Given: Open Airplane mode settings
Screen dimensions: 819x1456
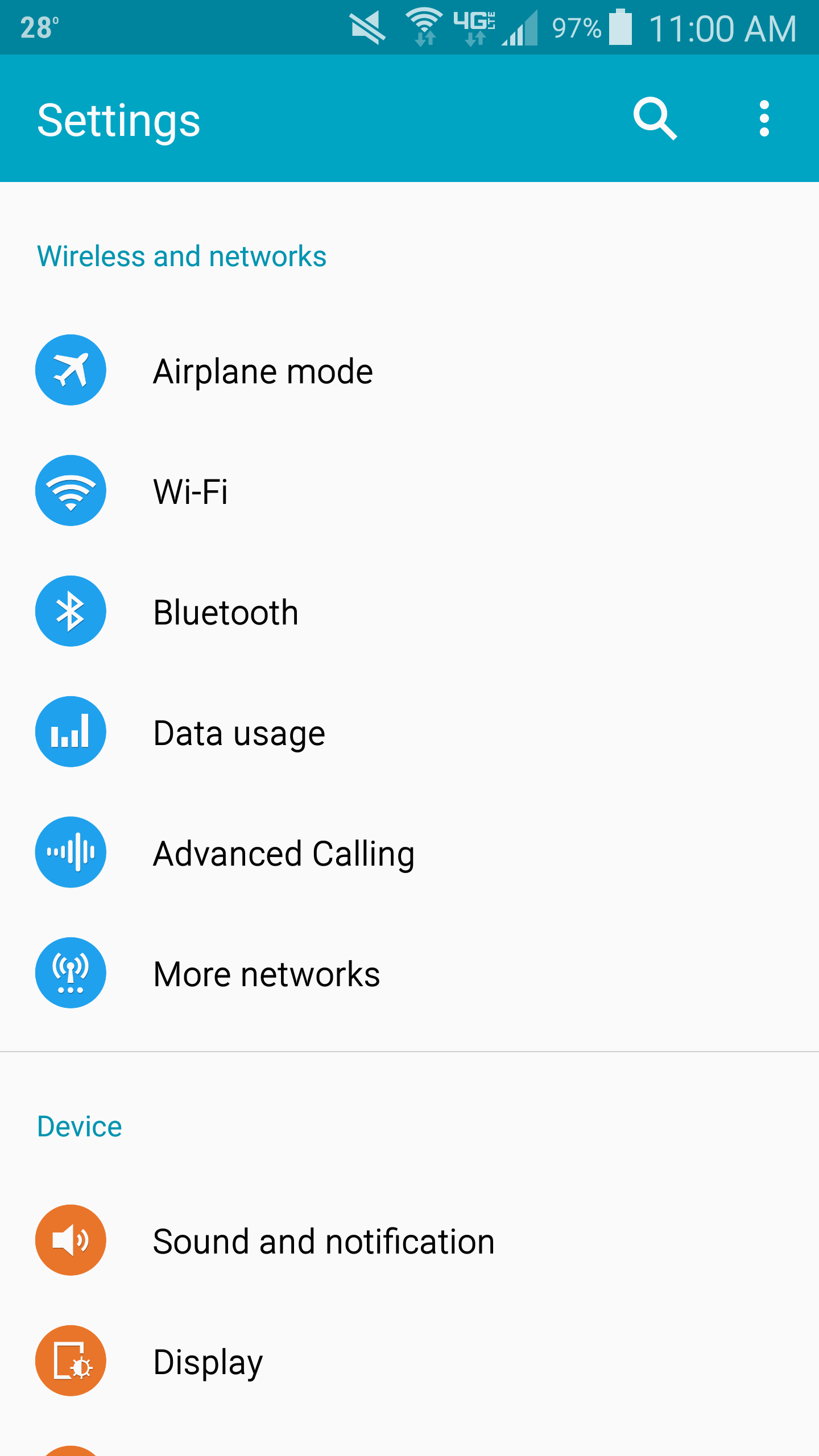Looking at the screenshot, I should pyautogui.click(x=263, y=371).
